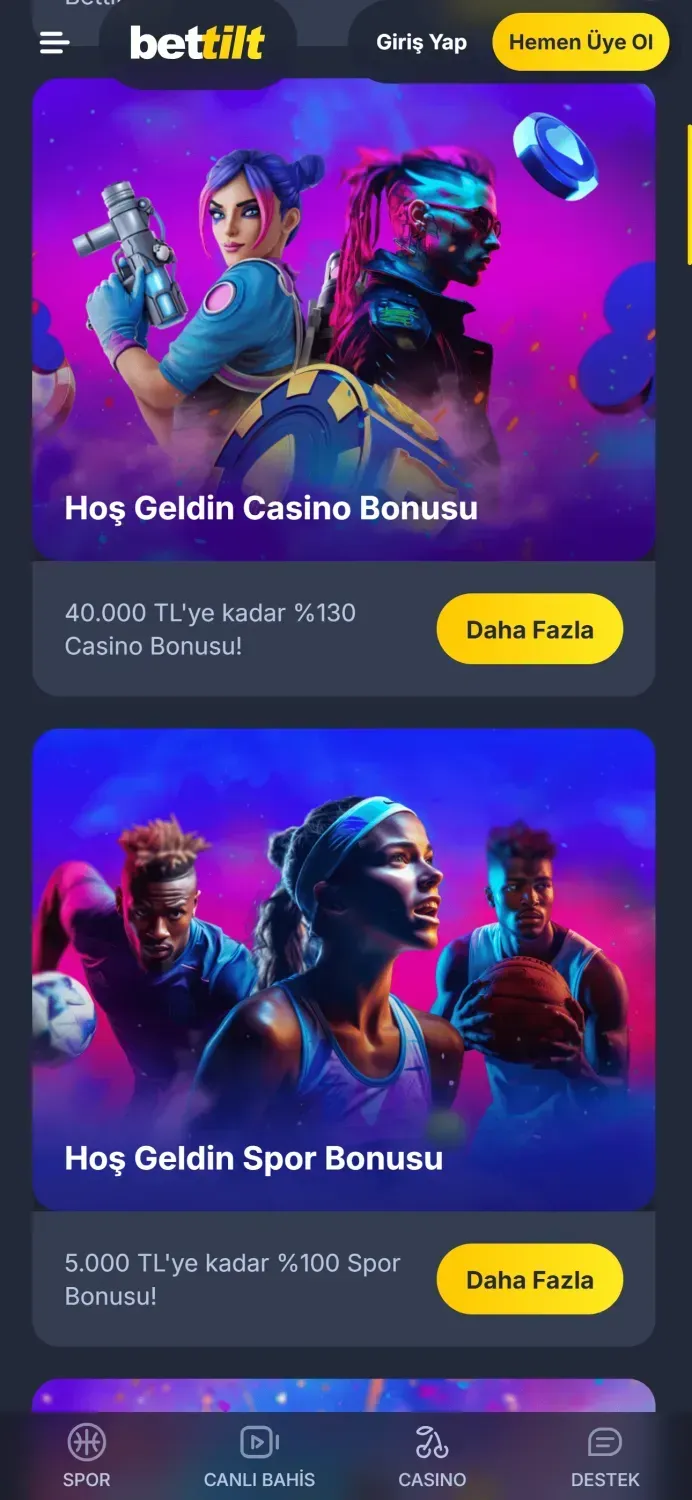
Task: Tap the bettilt logo to go home
Action: tap(197, 42)
